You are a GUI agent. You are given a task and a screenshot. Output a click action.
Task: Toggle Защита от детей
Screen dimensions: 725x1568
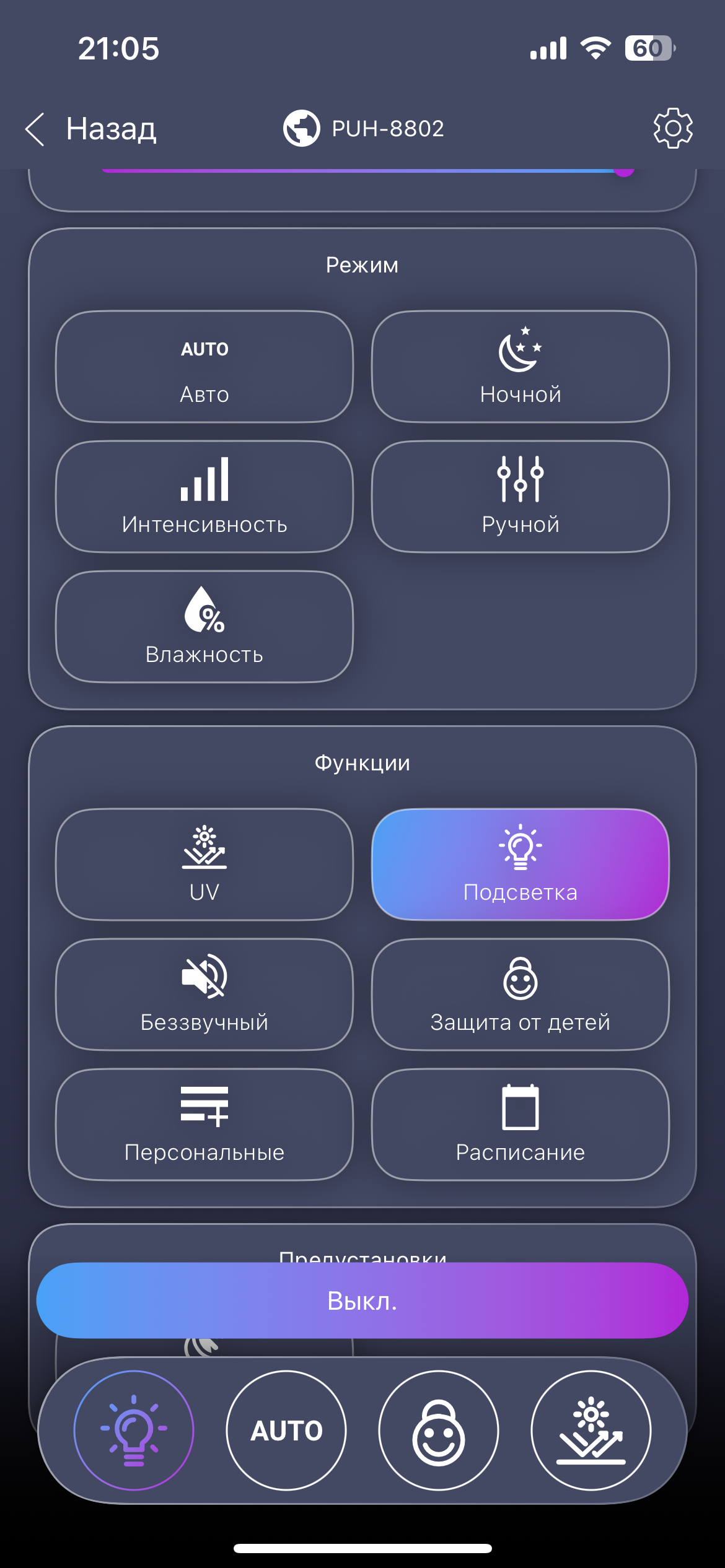click(521, 995)
